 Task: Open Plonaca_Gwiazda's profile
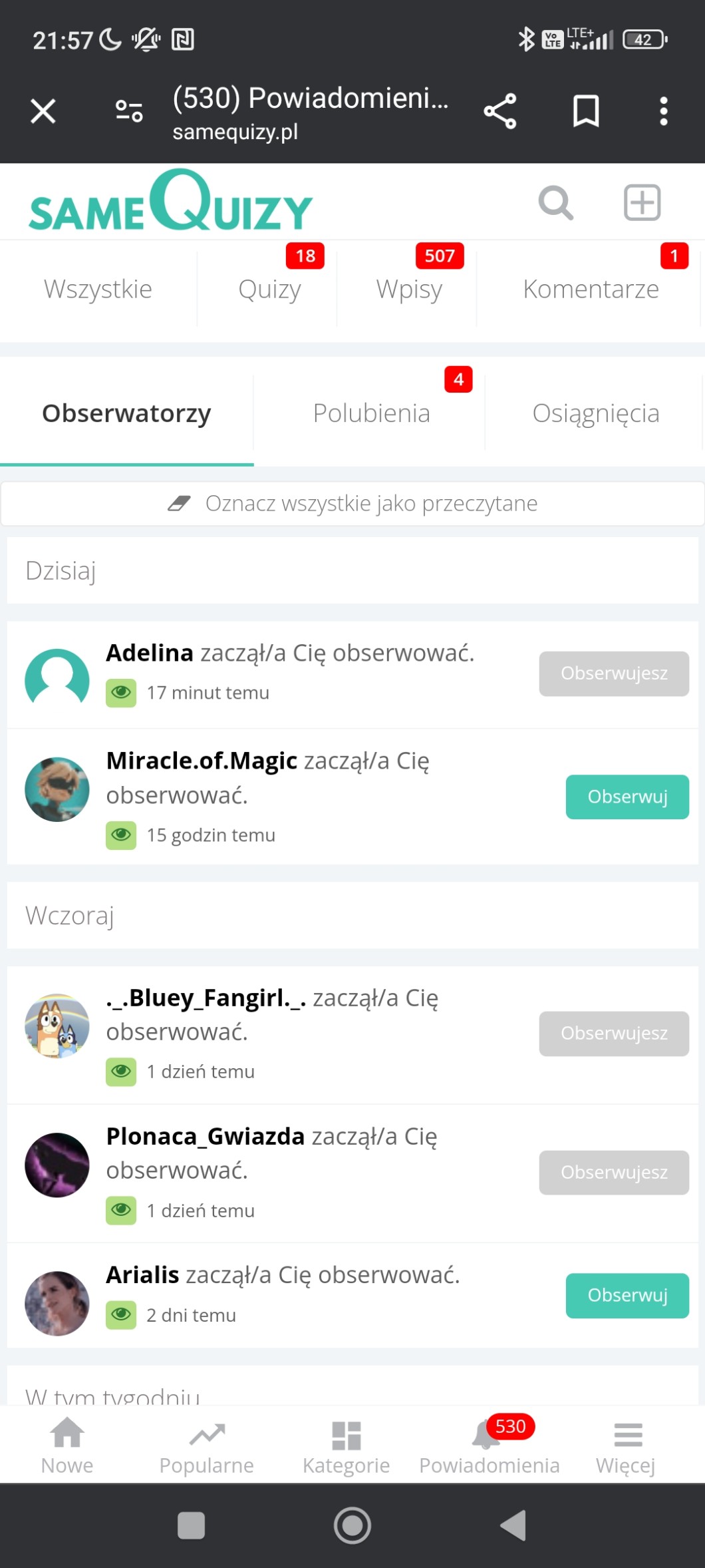point(205,1136)
